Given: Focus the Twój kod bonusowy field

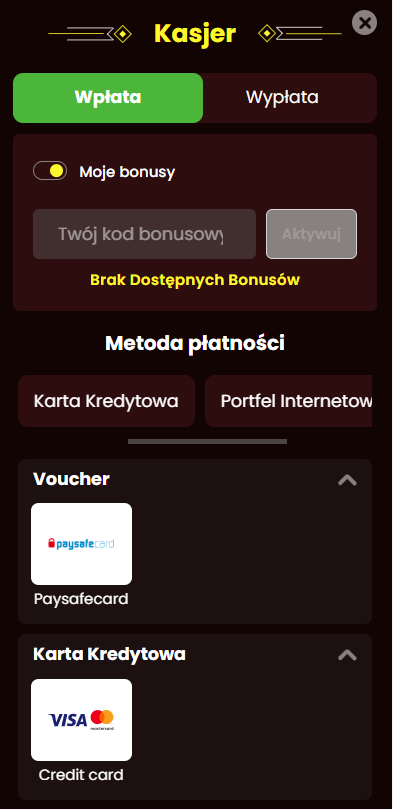Looking at the screenshot, I should [145, 234].
